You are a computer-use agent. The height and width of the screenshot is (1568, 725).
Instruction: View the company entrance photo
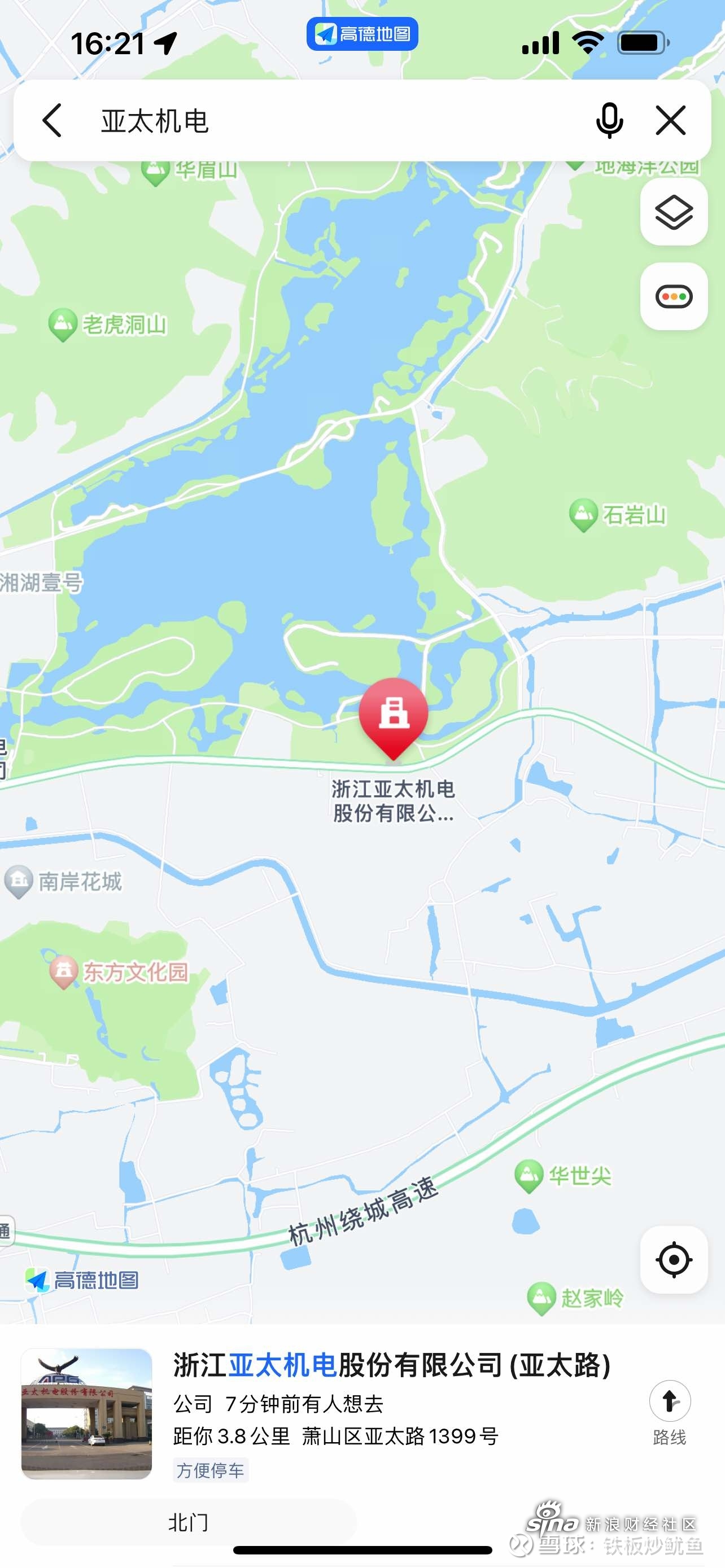[86, 1413]
